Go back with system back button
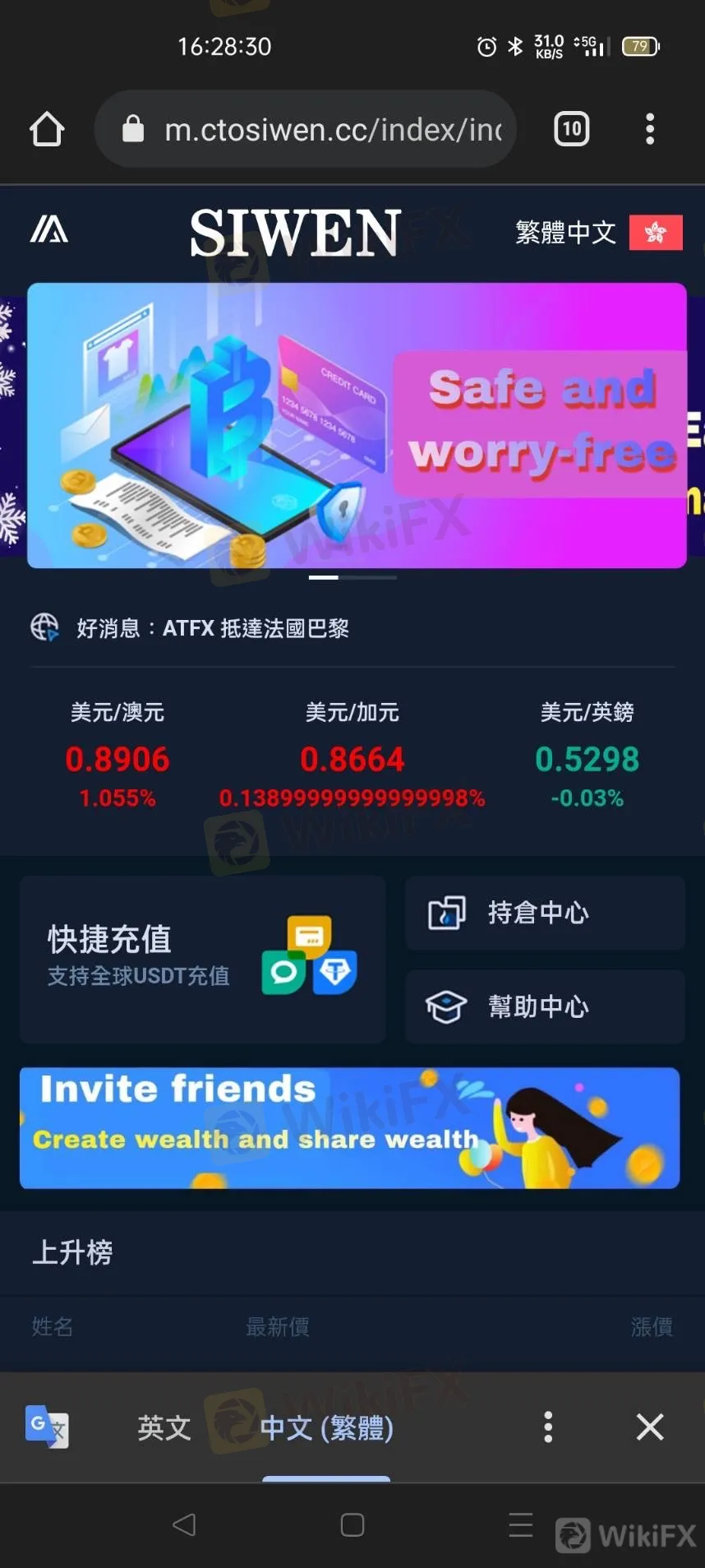This screenshot has width=705, height=1568. [184, 1524]
